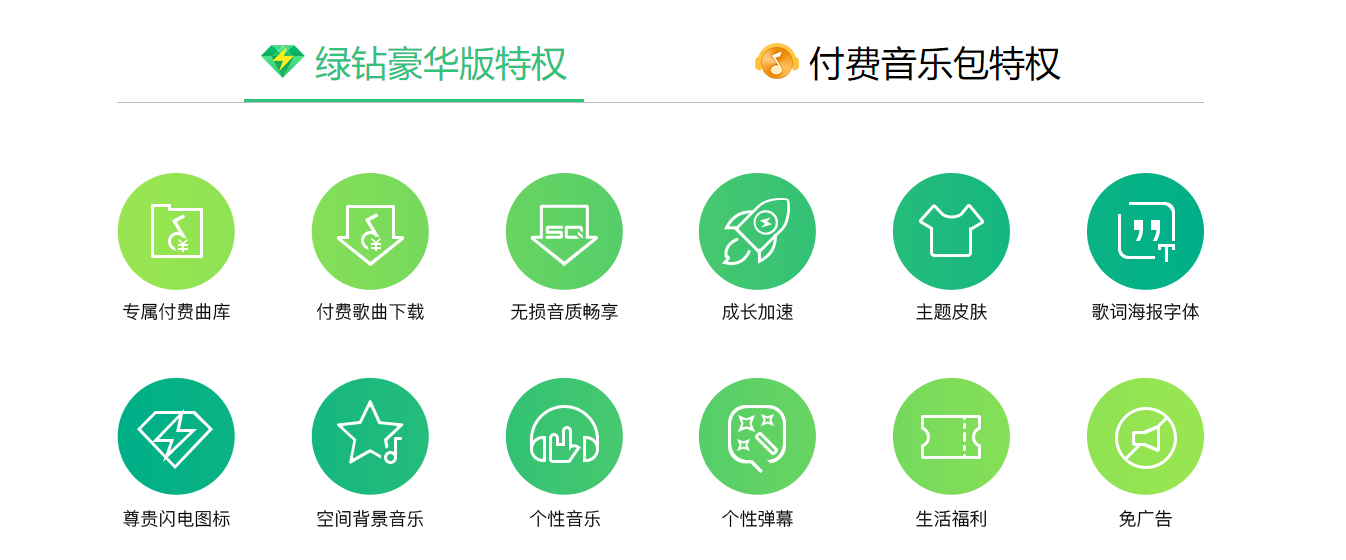View the 个性弹幕 privilege
This screenshot has width=1346, height=560.
pos(757,436)
